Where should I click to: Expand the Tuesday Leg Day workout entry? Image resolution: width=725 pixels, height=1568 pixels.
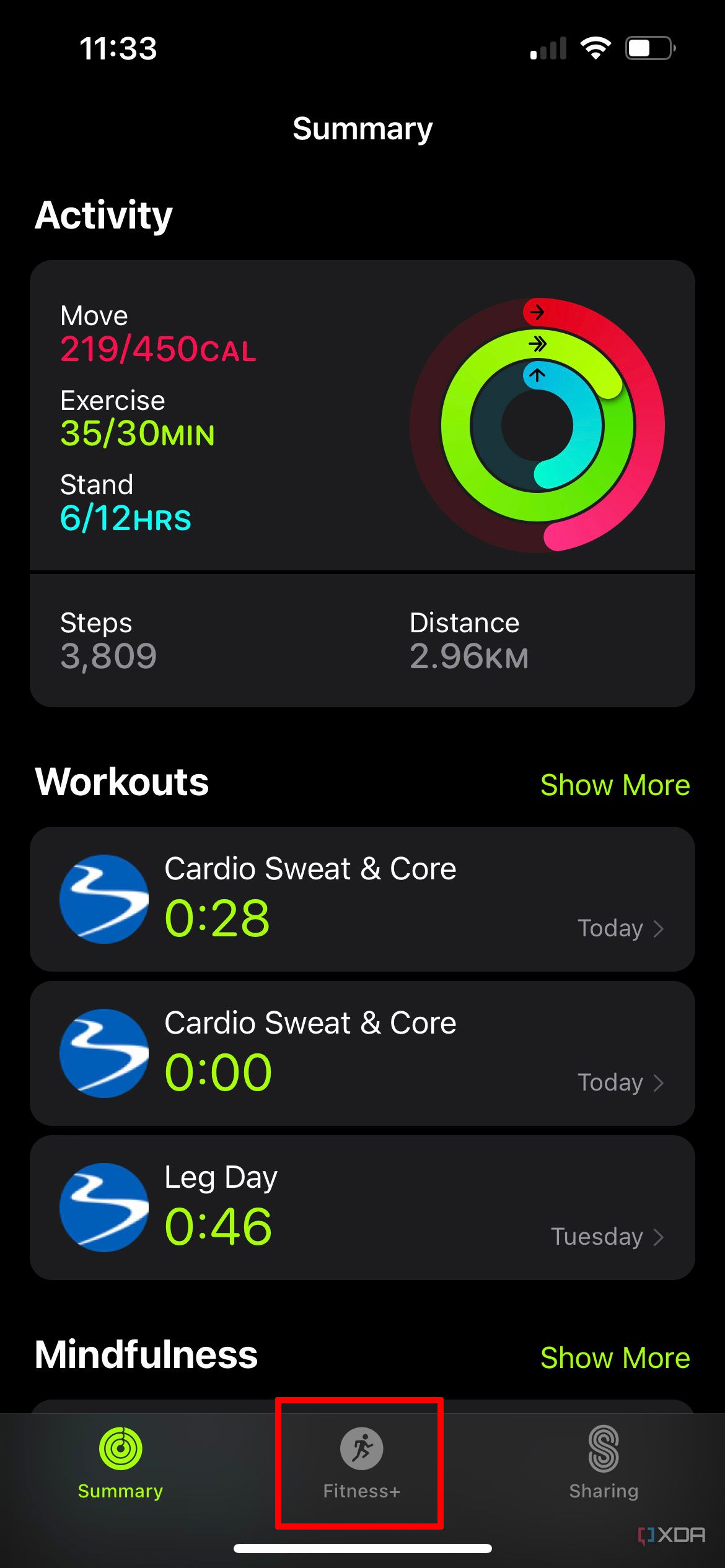(x=659, y=1237)
